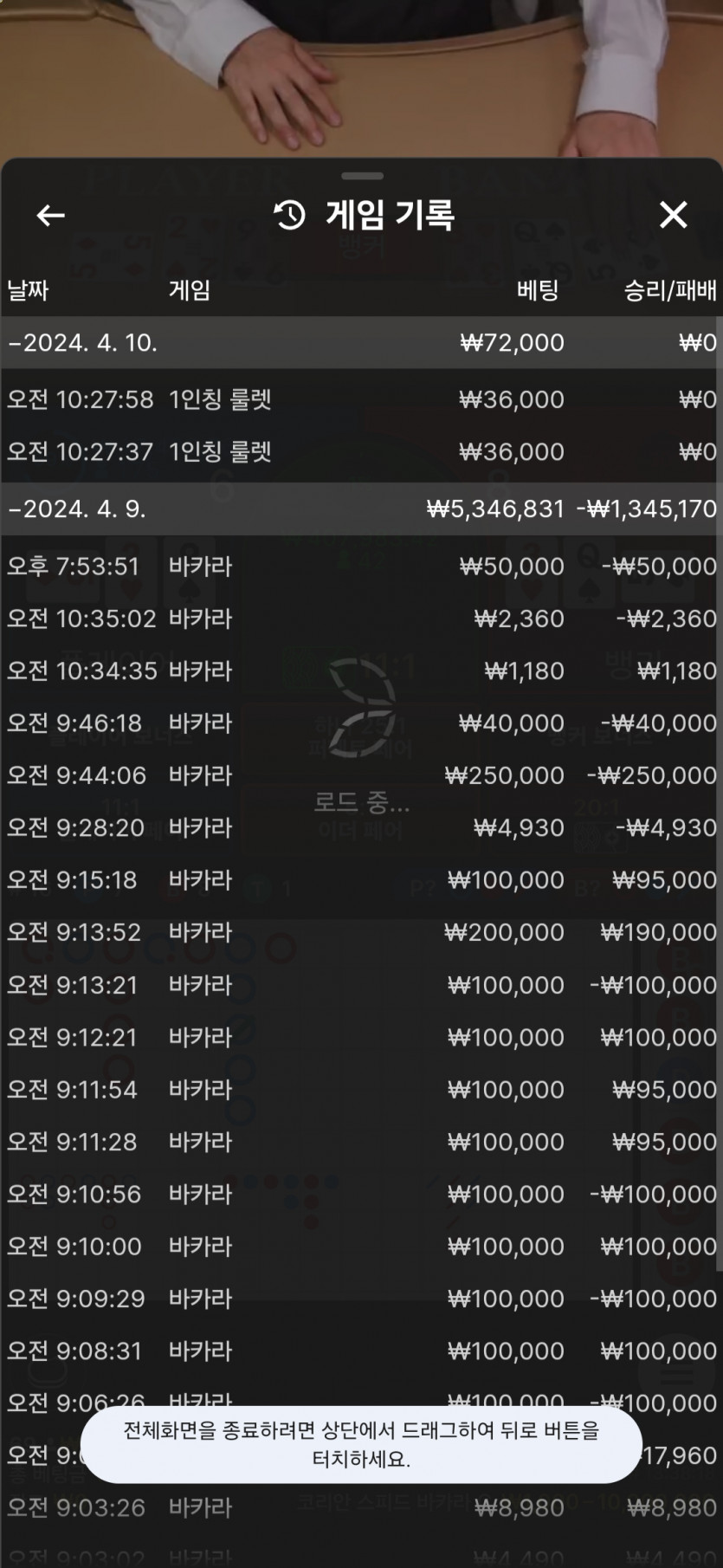Open the 오전 10:34:35 바카라 entry
The width and height of the screenshot is (723, 1568).
click(361, 671)
